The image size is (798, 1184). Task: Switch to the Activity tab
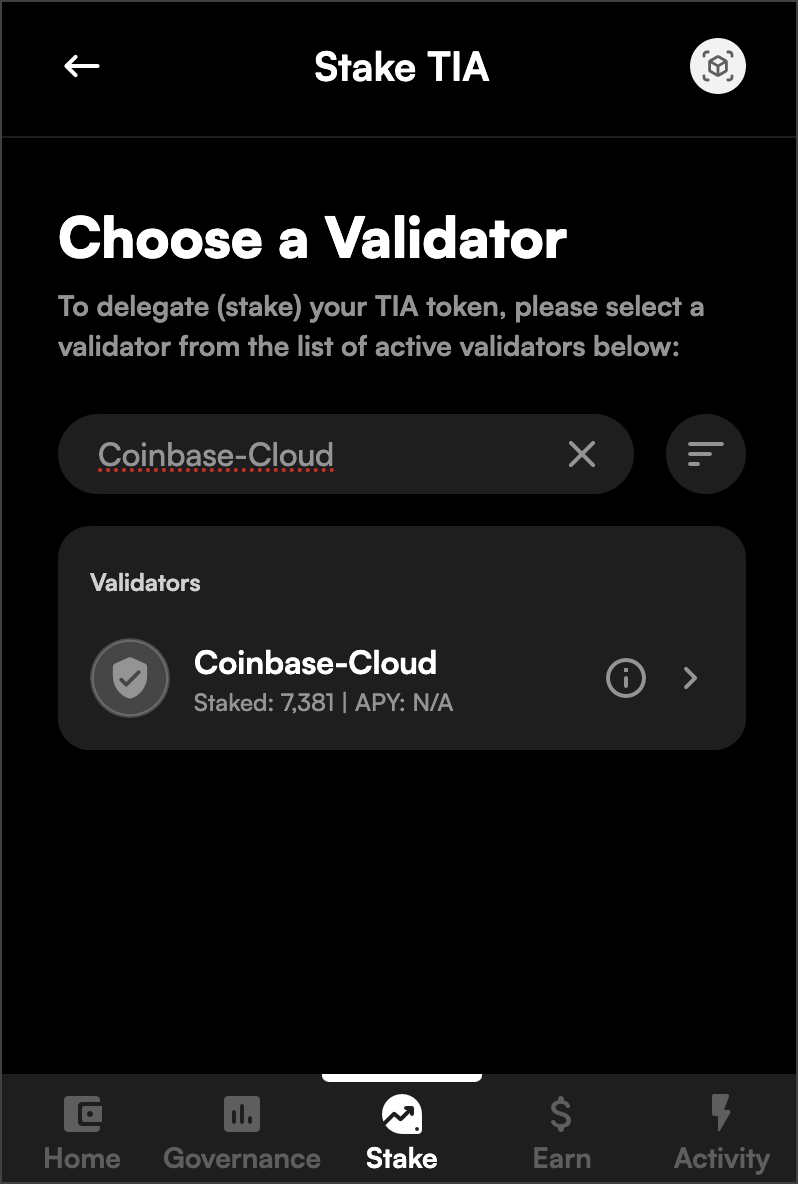coord(721,1135)
